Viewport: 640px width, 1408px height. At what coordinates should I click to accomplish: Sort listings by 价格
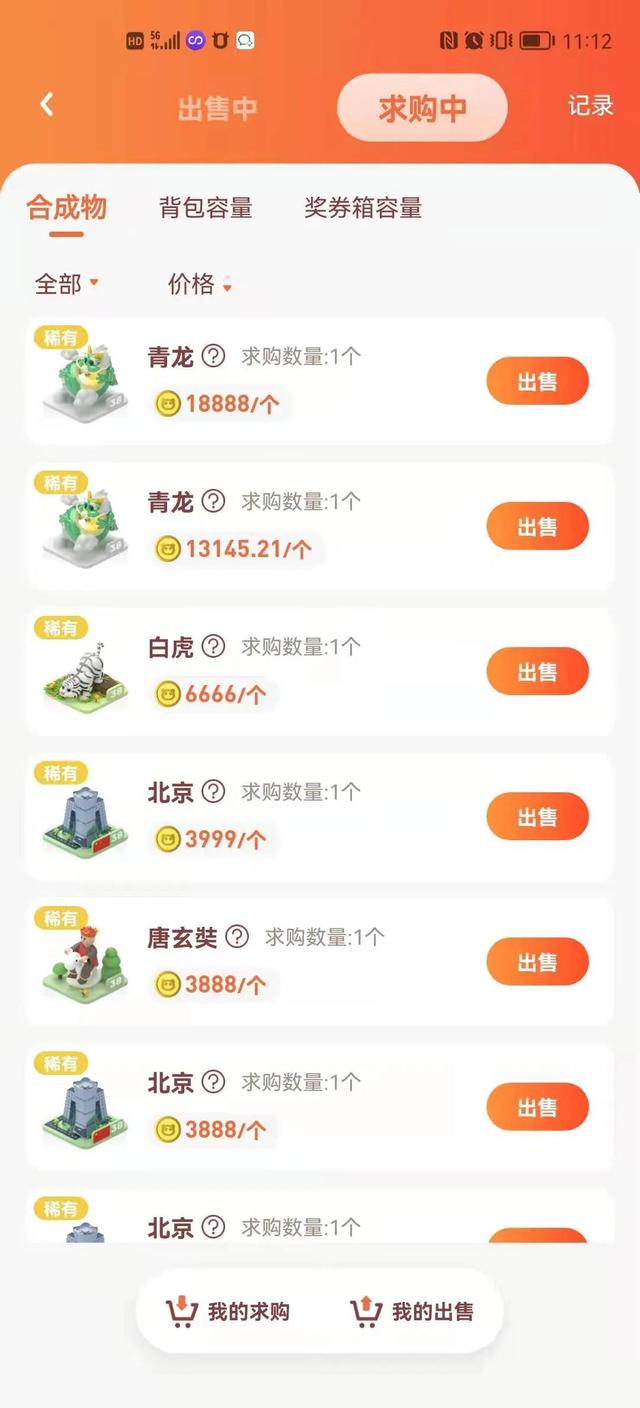point(200,284)
